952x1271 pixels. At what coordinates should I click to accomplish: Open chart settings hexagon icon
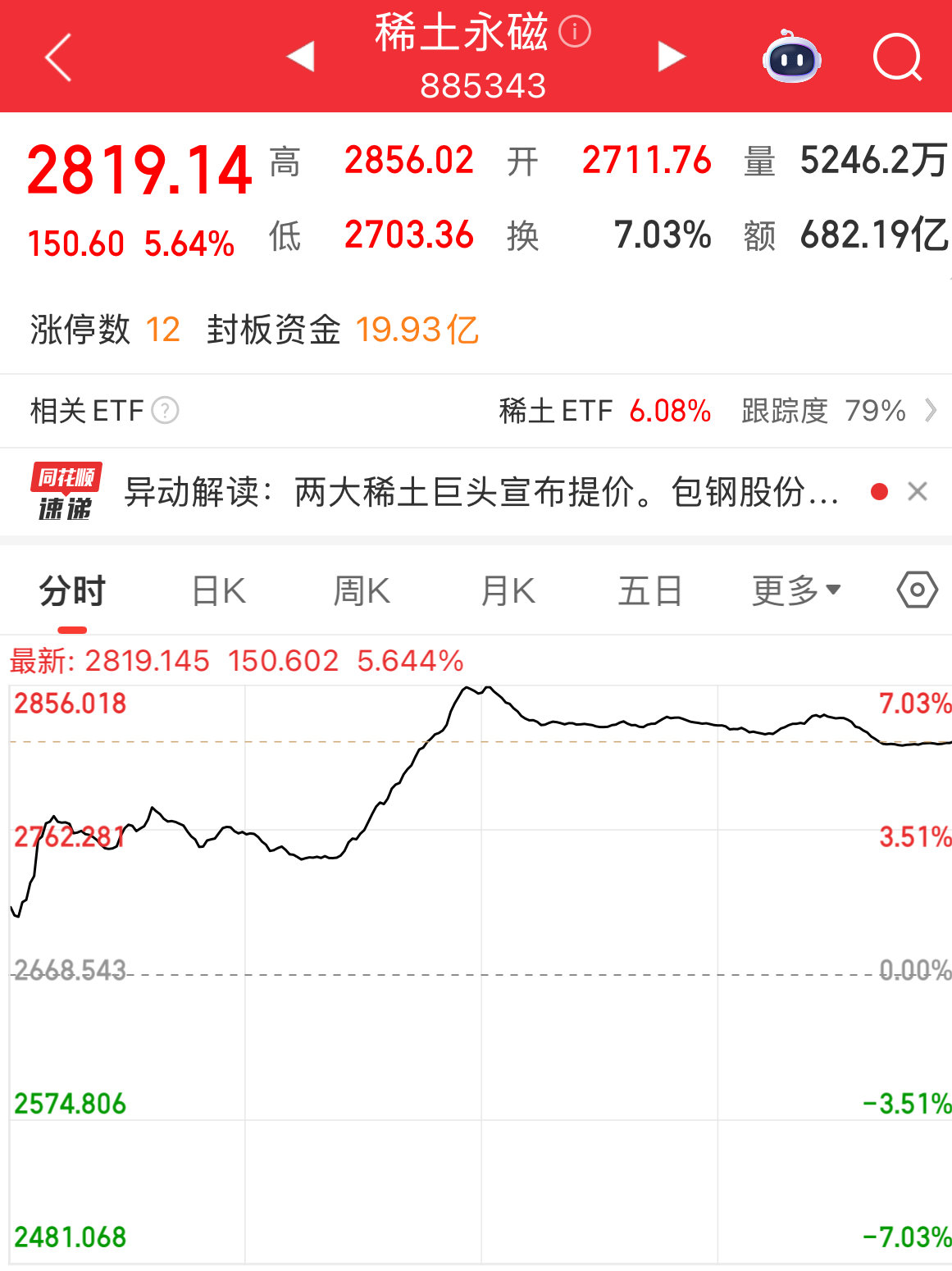918,590
